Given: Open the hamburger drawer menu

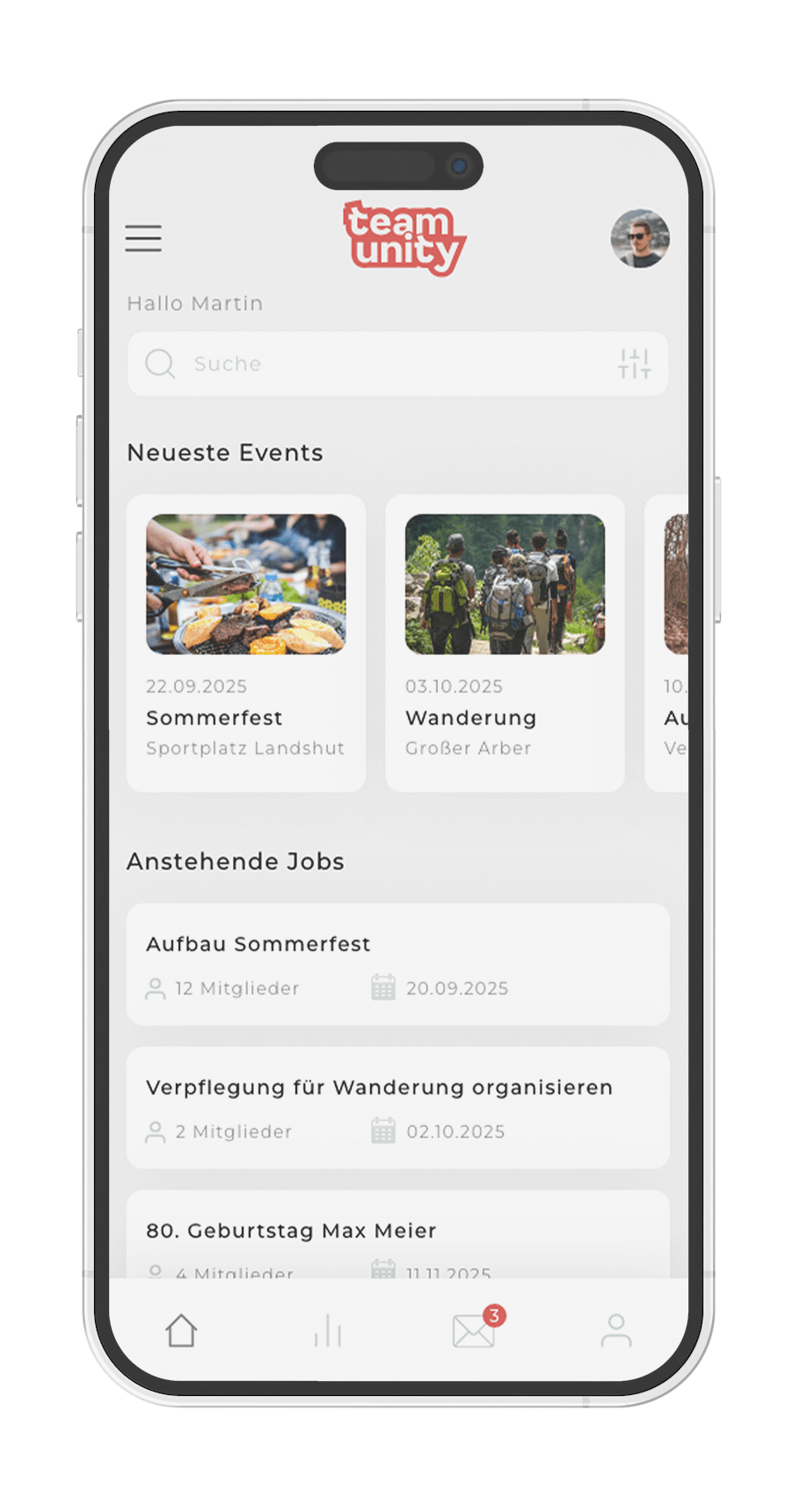Looking at the screenshot, I should pos(143,238).
